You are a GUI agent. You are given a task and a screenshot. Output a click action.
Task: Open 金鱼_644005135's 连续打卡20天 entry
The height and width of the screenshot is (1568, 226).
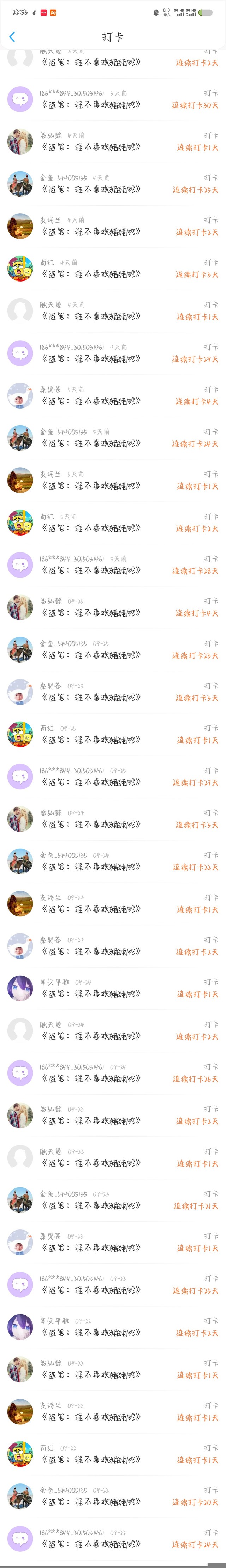pos(113,1496)
